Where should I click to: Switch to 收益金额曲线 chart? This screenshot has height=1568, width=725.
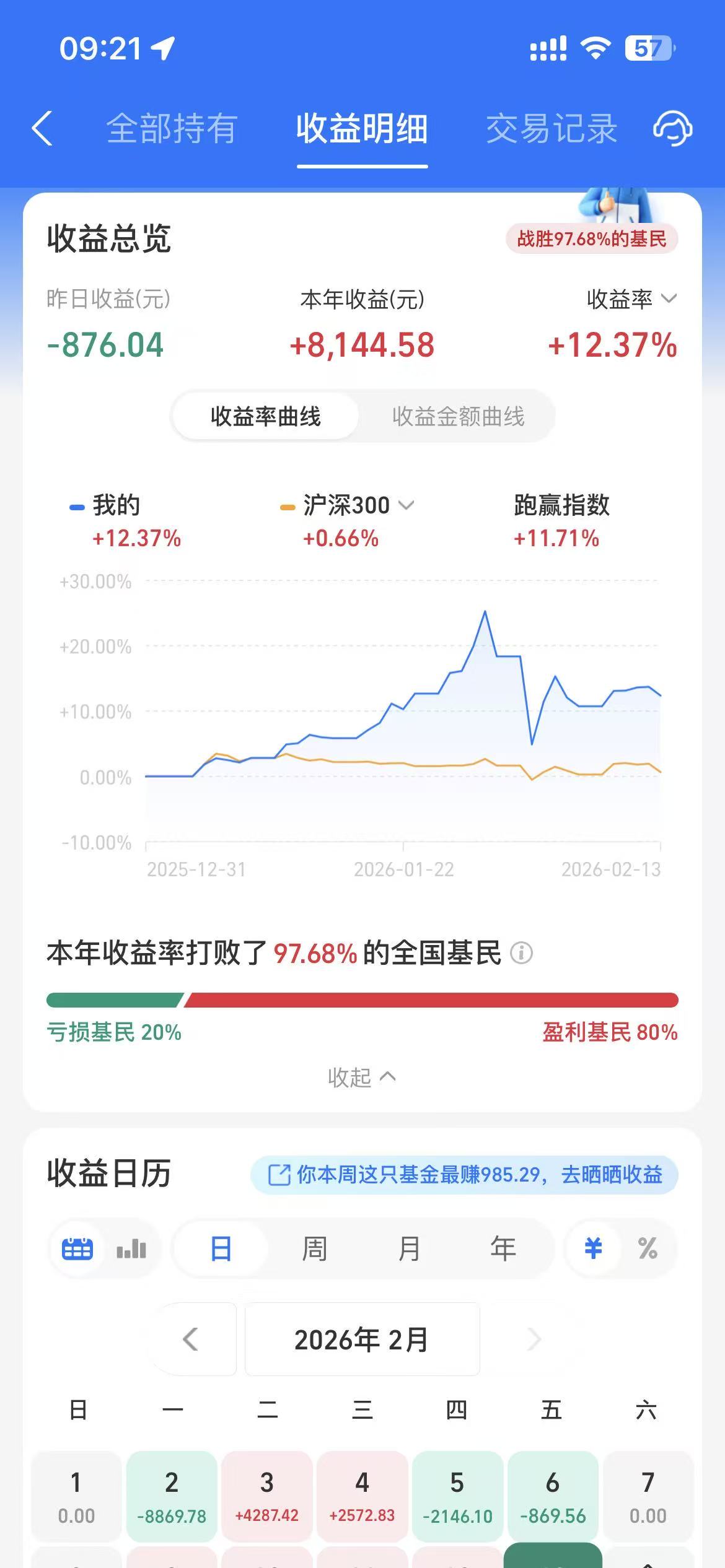[x=458, y=416]
